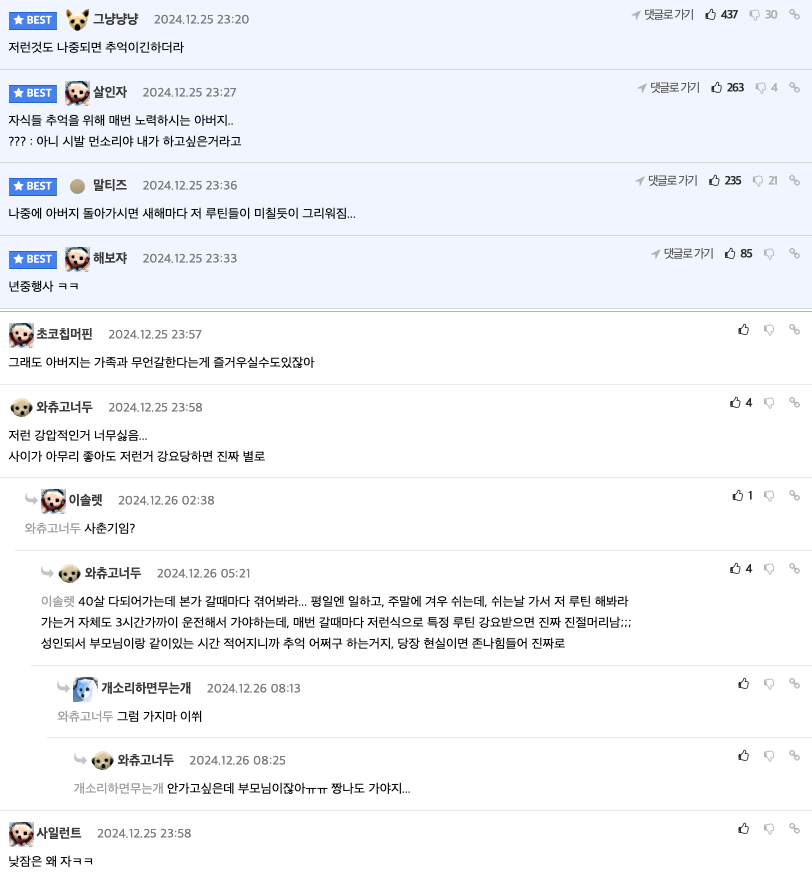Upvote 그냥냥냥's best comment
The height and width of the screenshot is (883, 812).
[711, 15]
